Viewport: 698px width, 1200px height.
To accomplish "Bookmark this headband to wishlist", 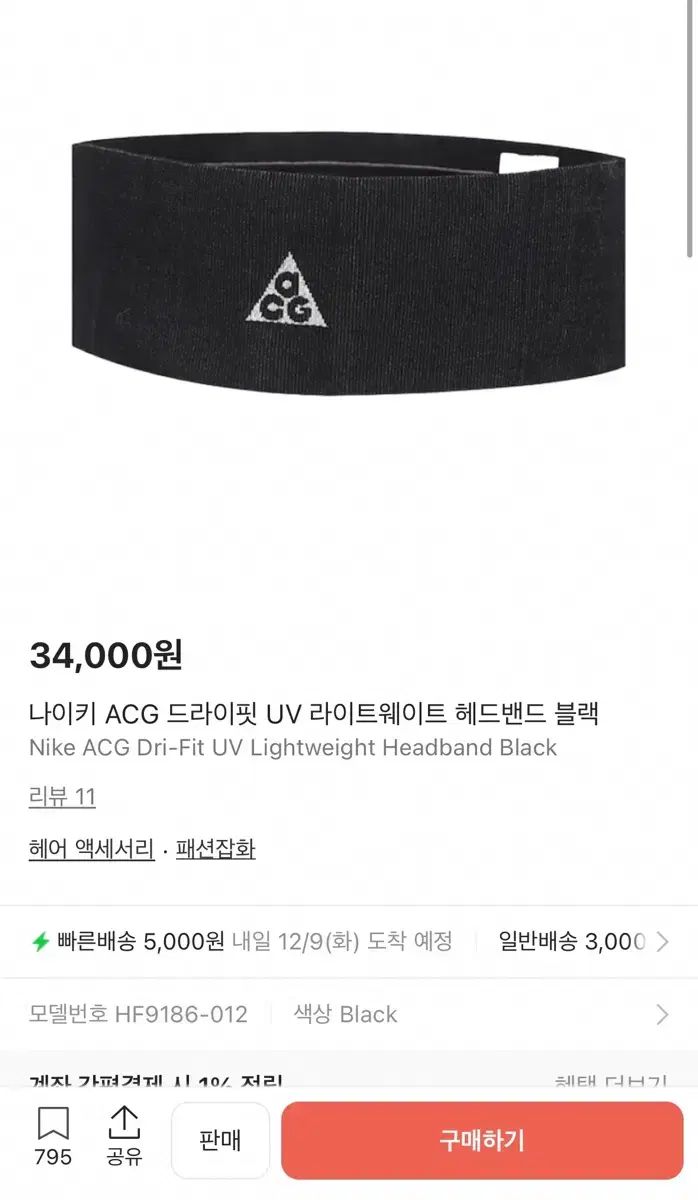I will [x=53, y=1125].
